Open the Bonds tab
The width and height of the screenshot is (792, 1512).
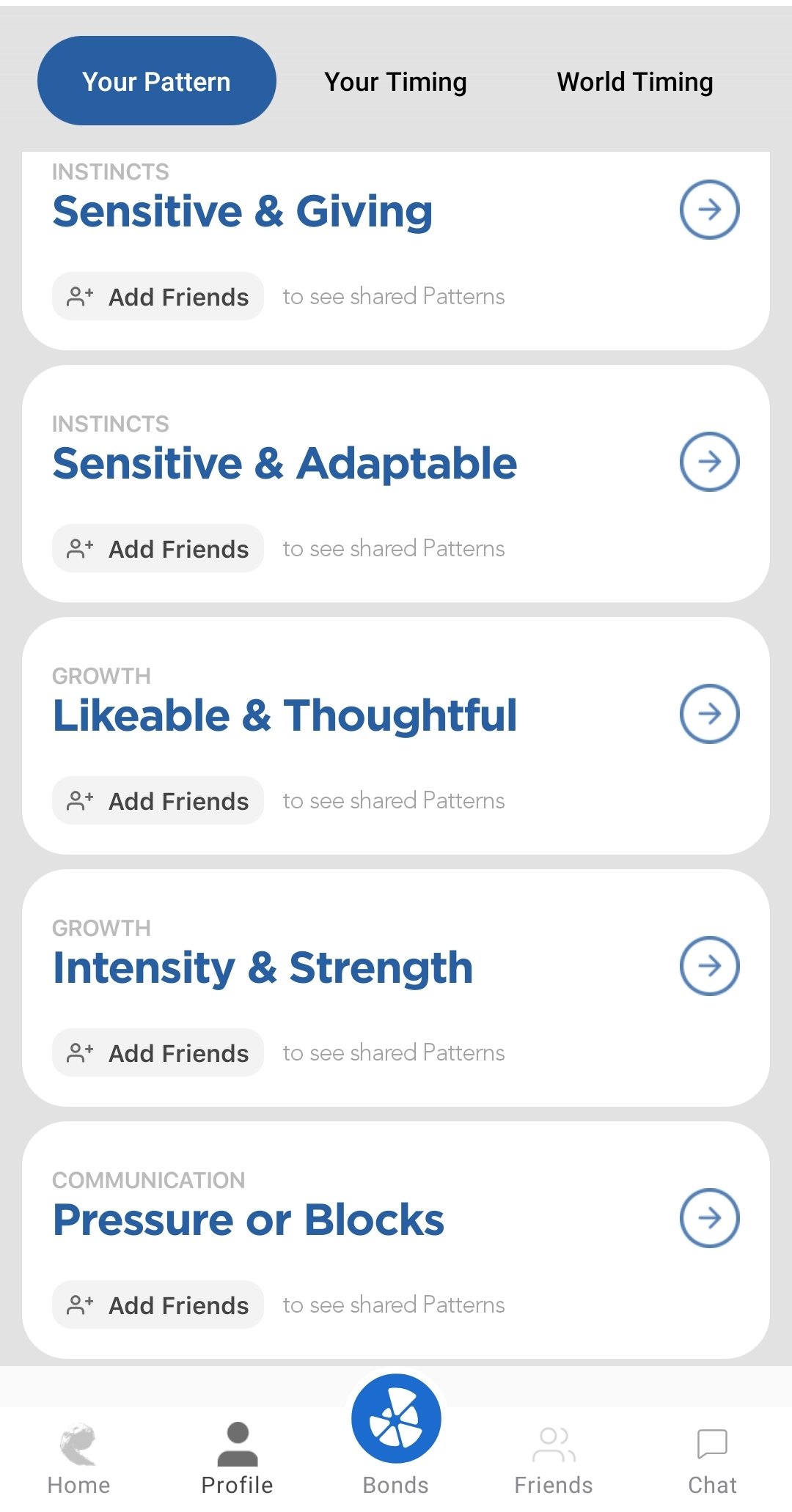click(x=396, y=1437)
